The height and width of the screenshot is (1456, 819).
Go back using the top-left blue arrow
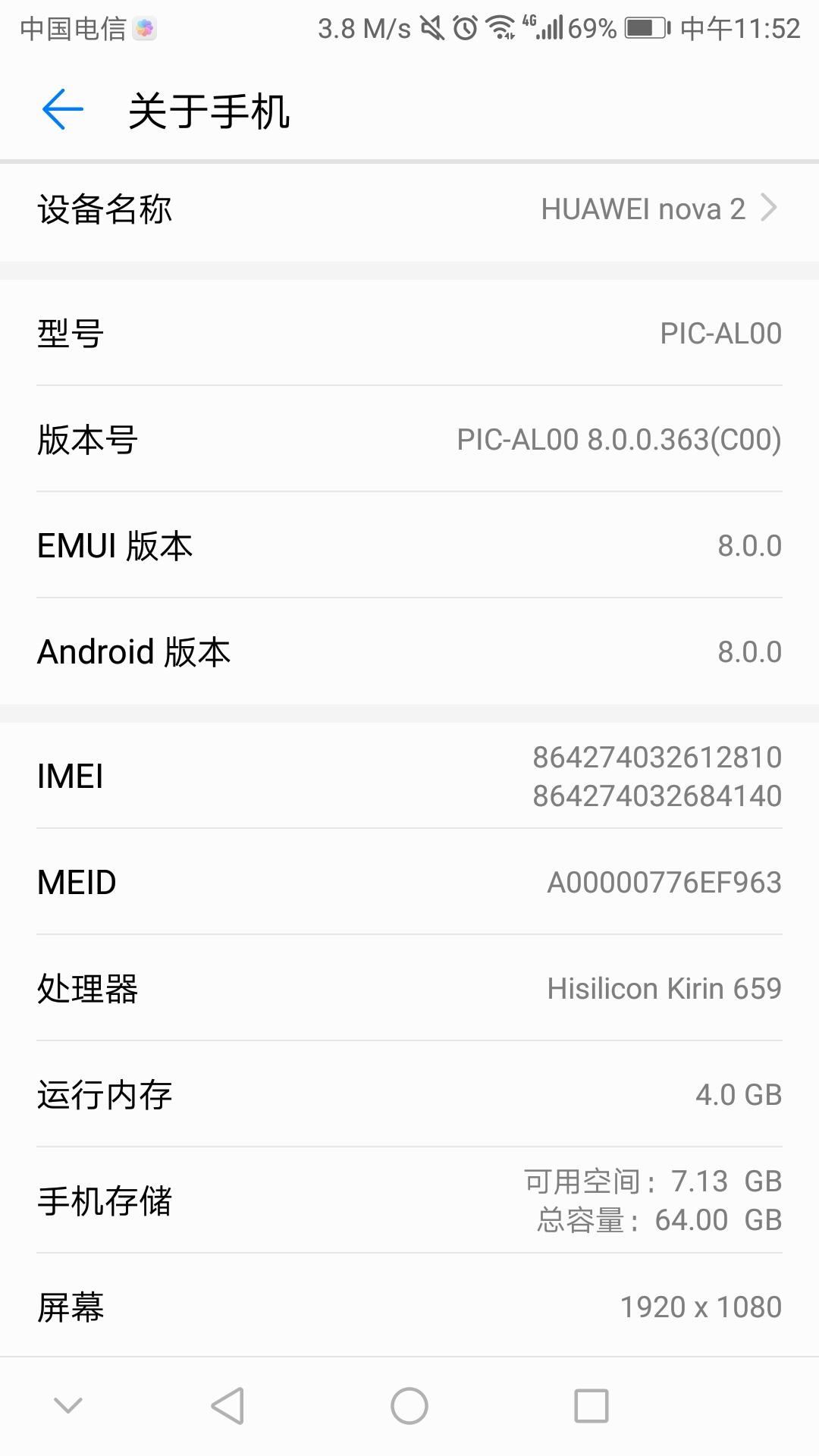[x=62, y=110]
